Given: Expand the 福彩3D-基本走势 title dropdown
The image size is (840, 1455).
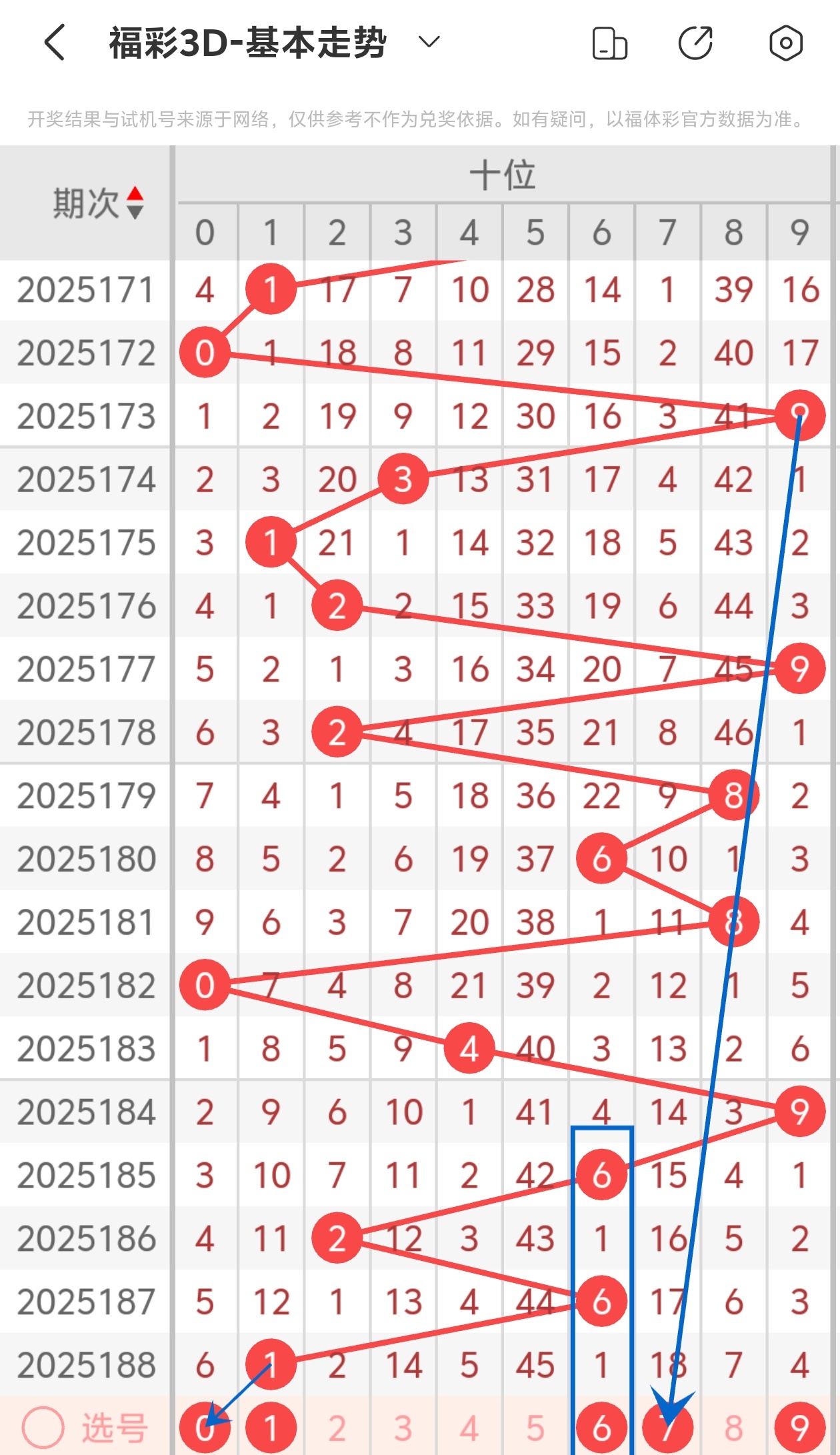Looking at the screenshot, I should (429, 42).
